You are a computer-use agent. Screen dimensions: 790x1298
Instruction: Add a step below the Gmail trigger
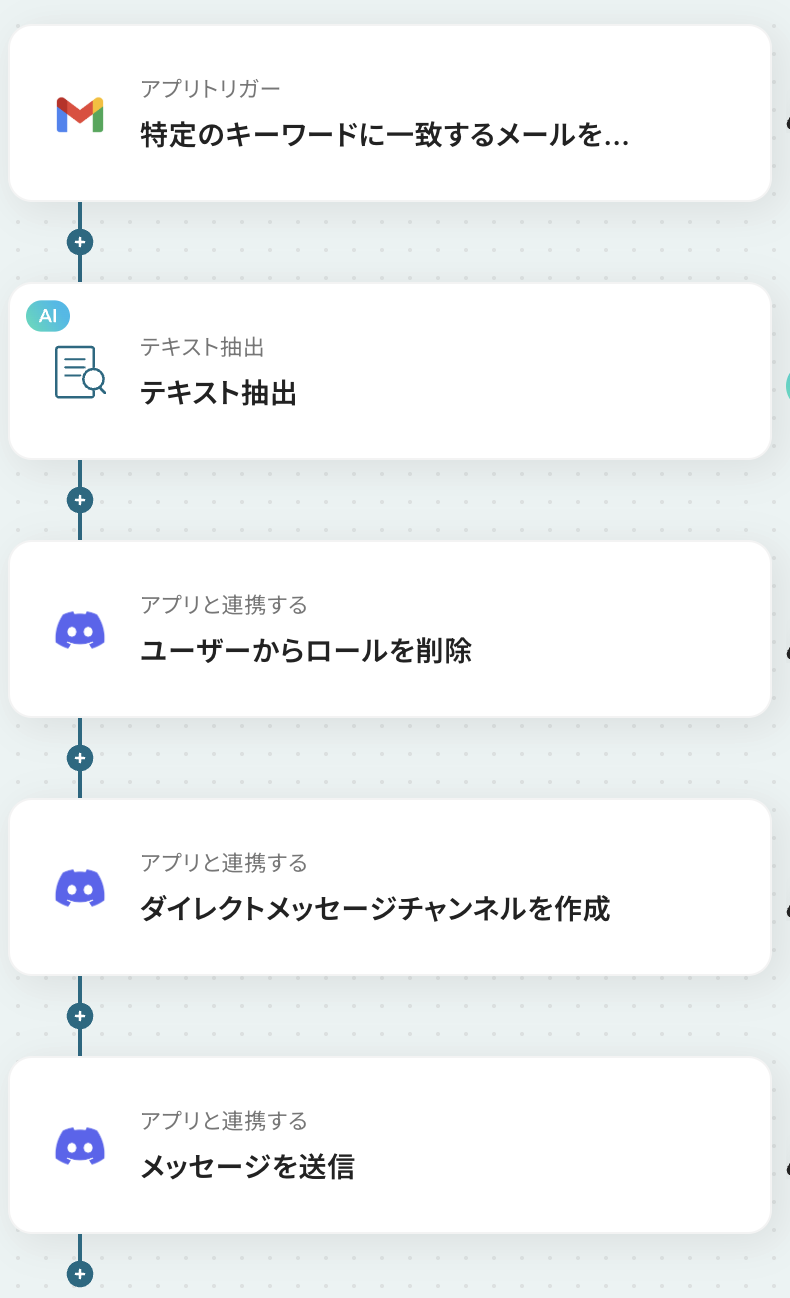pyautogui.click(x=80, y=242)
